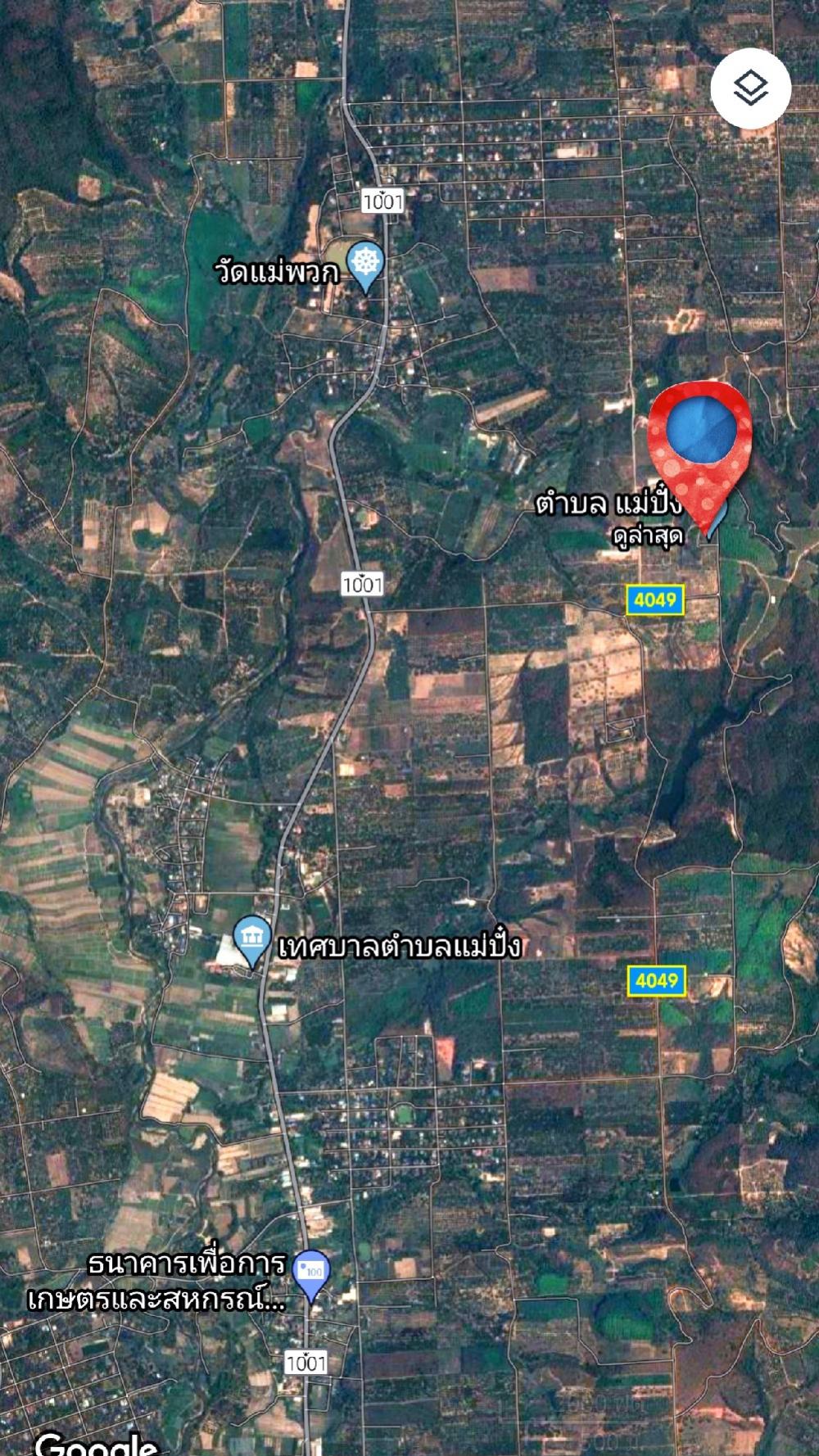
Task: Tap the red dropped pin at ตำบล แม่ปั๋ง
Action: pos(700,456)
